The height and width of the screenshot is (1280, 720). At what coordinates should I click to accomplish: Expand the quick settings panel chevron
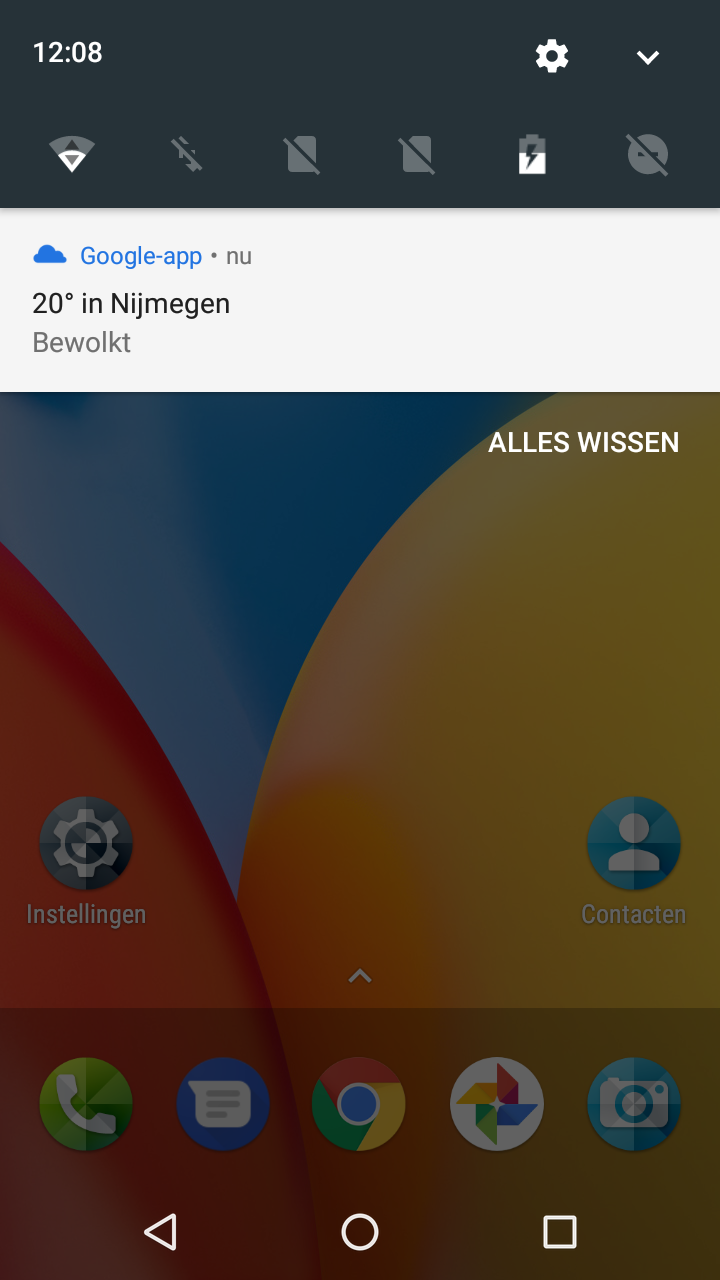pos(648,57)
